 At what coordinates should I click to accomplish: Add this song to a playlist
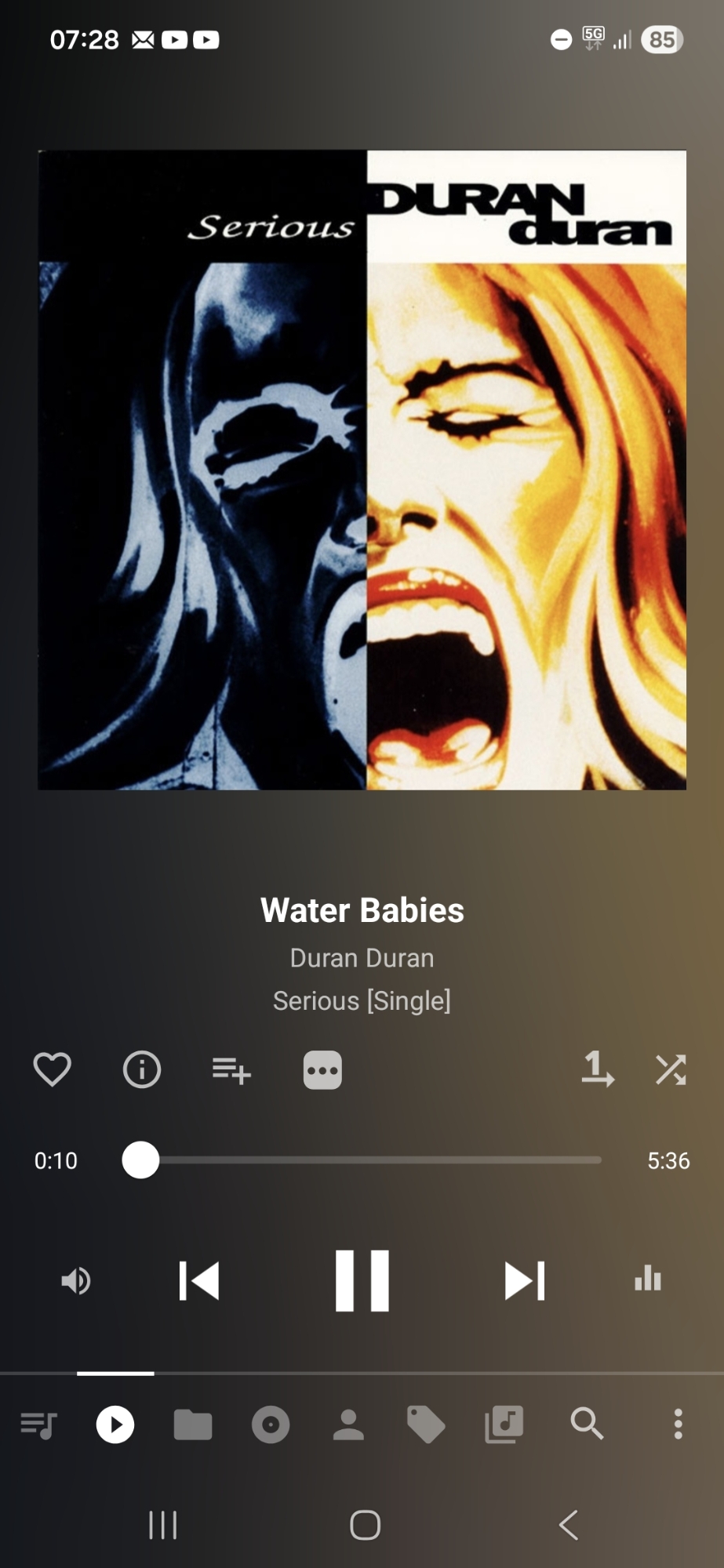point(231,1069)
